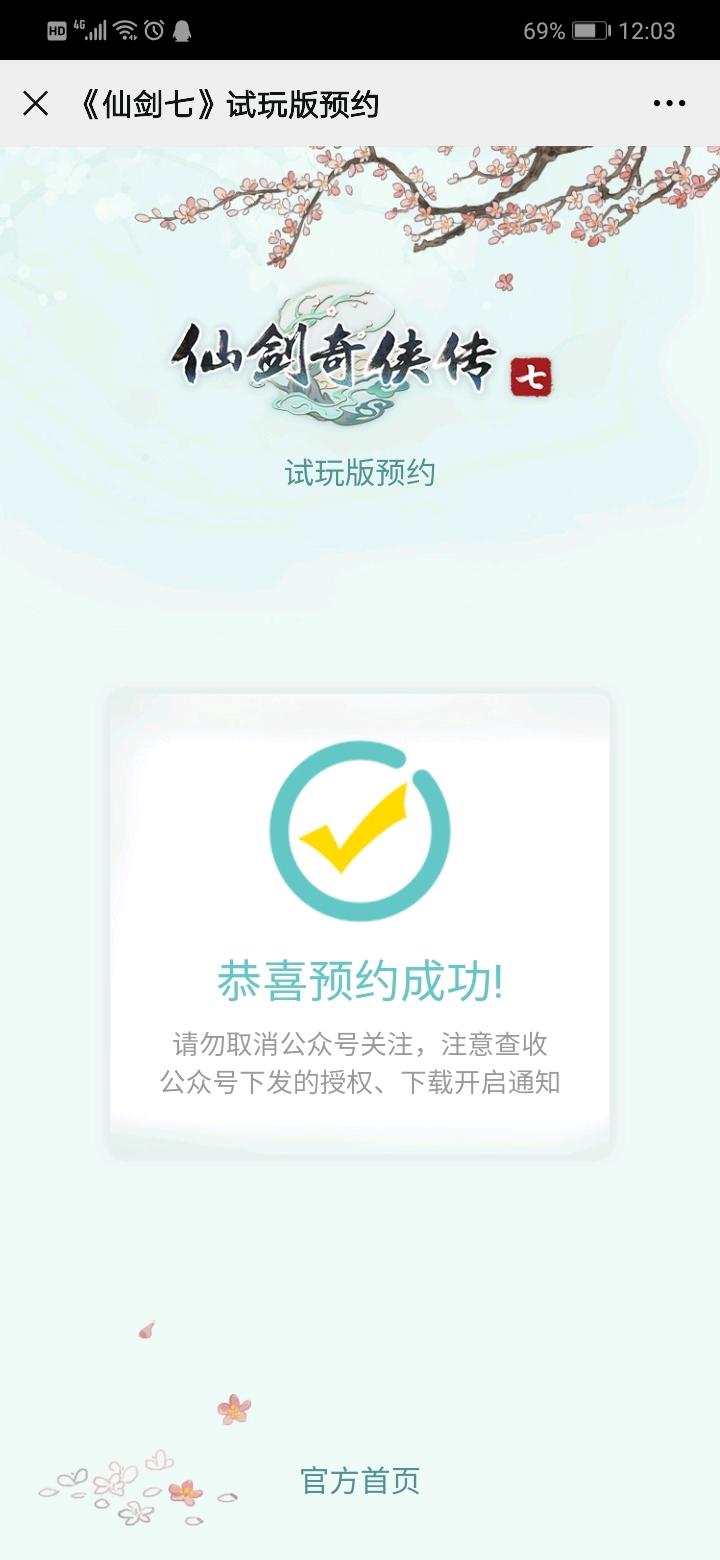Close the 仙剑七 reservation page
The height and width of the screenshot is (1560, 720).
(36, 103)
